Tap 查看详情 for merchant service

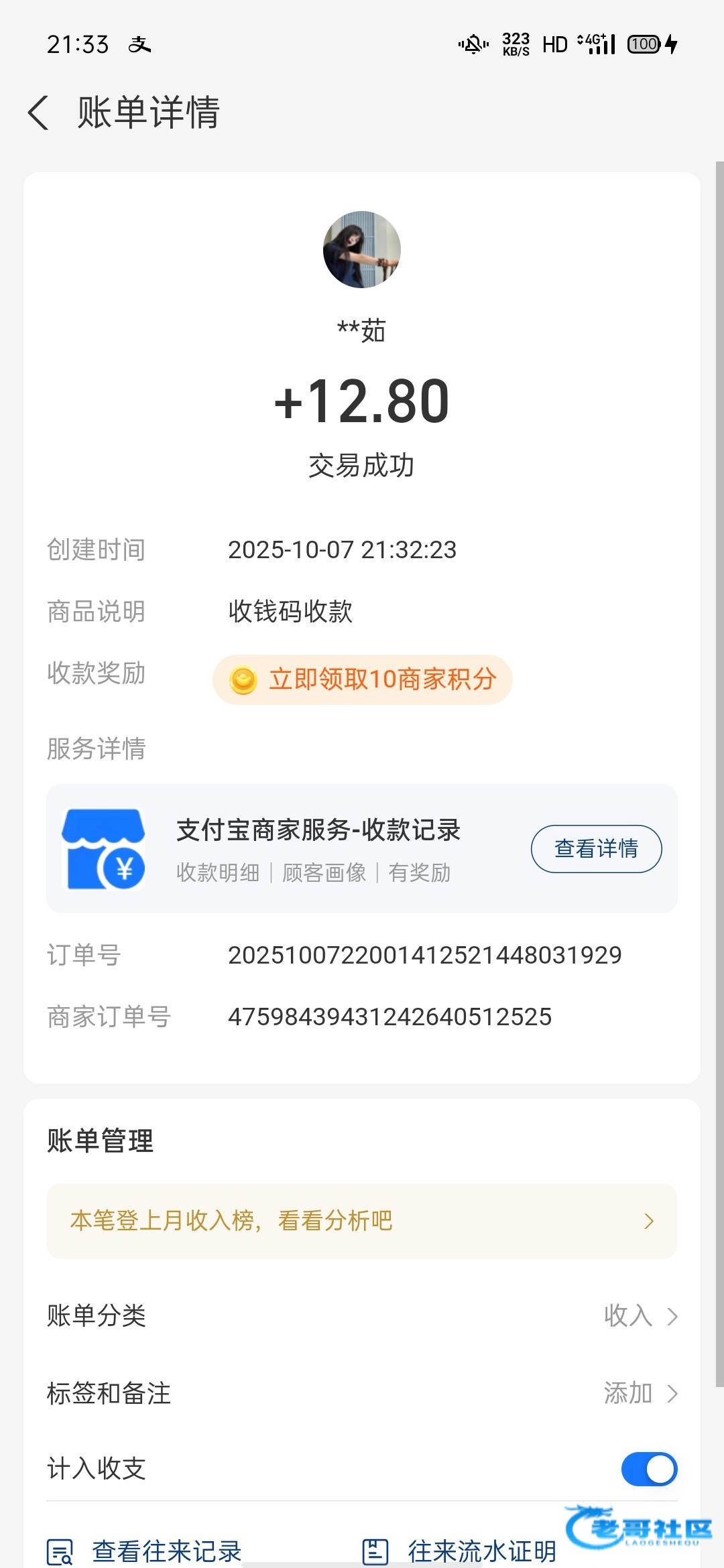point(596,848)
